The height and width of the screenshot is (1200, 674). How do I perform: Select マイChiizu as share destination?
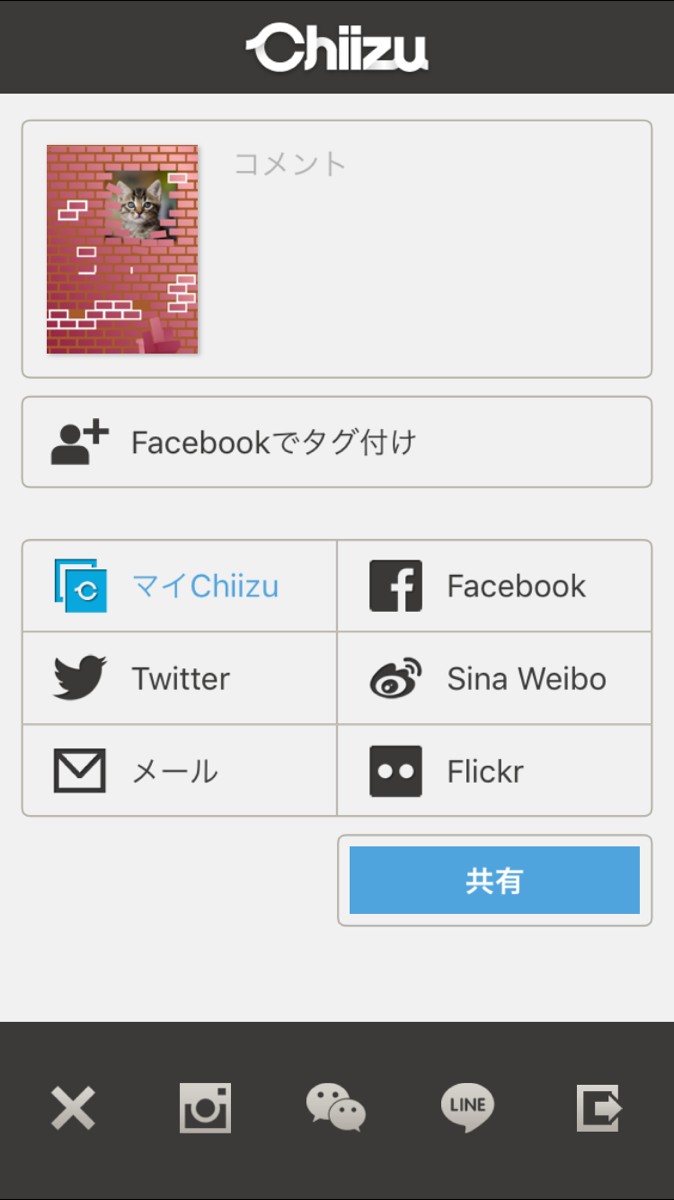(180, 586)
